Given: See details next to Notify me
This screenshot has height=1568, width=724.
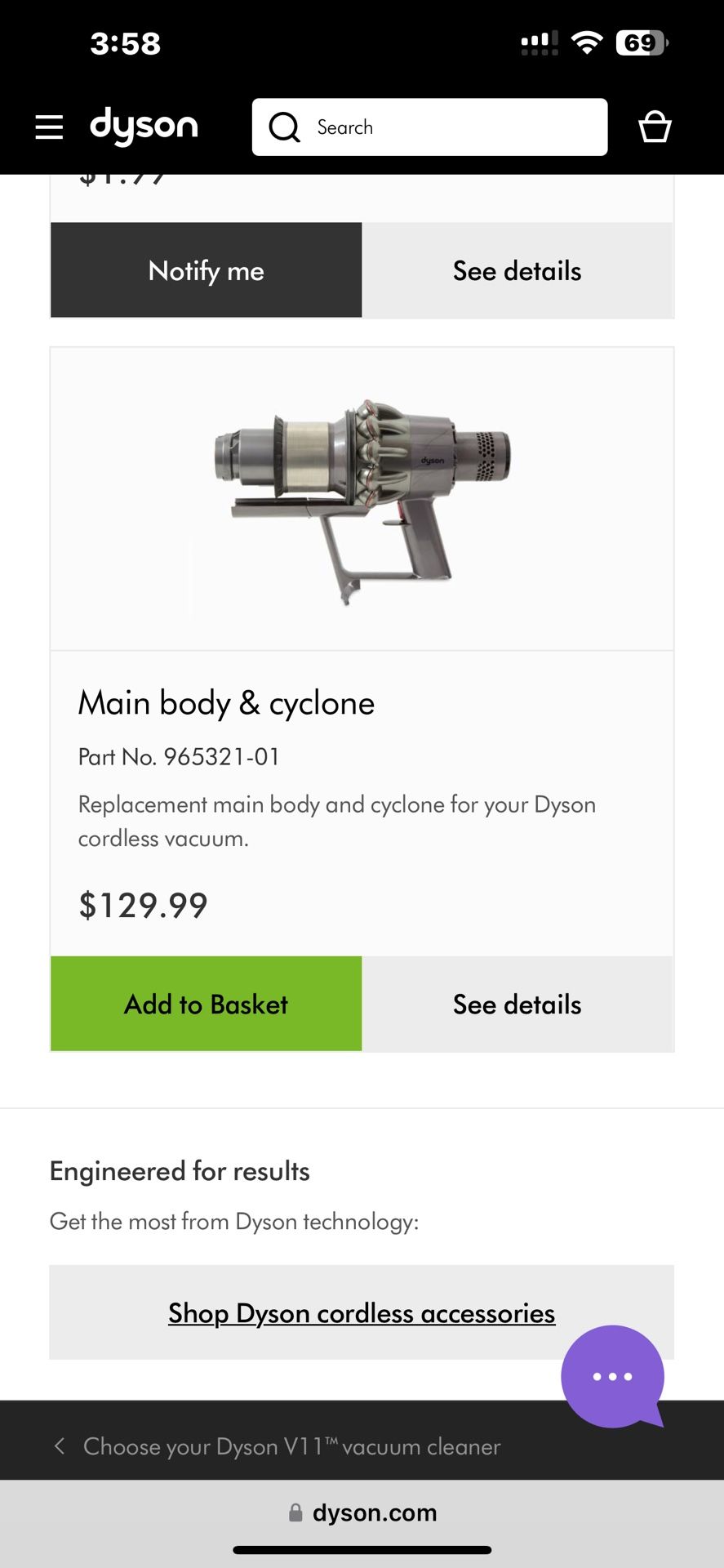Looking at the screenshot, I should click(x=517, y=270).
